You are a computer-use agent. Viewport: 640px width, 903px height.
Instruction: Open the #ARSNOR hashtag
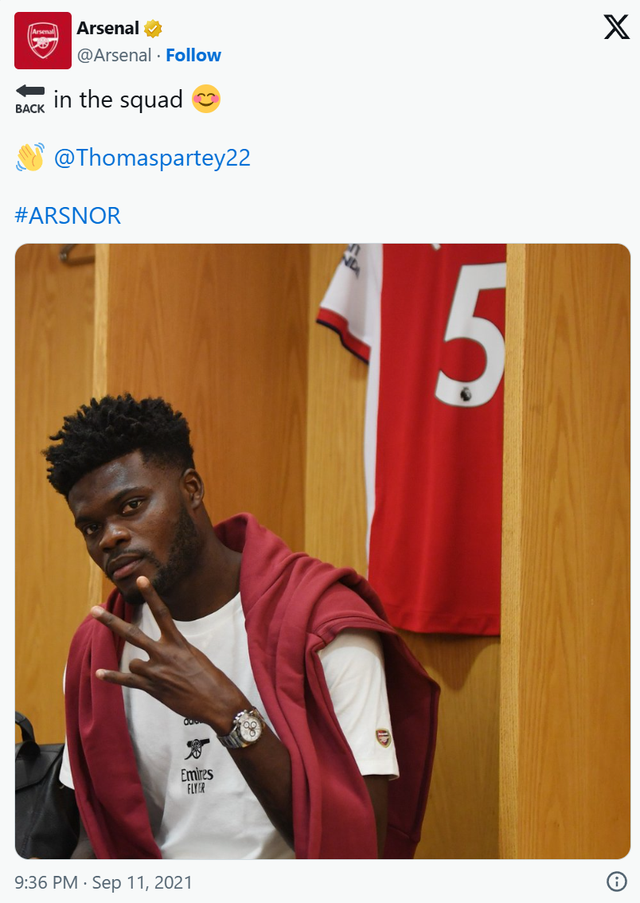(68, 215)
